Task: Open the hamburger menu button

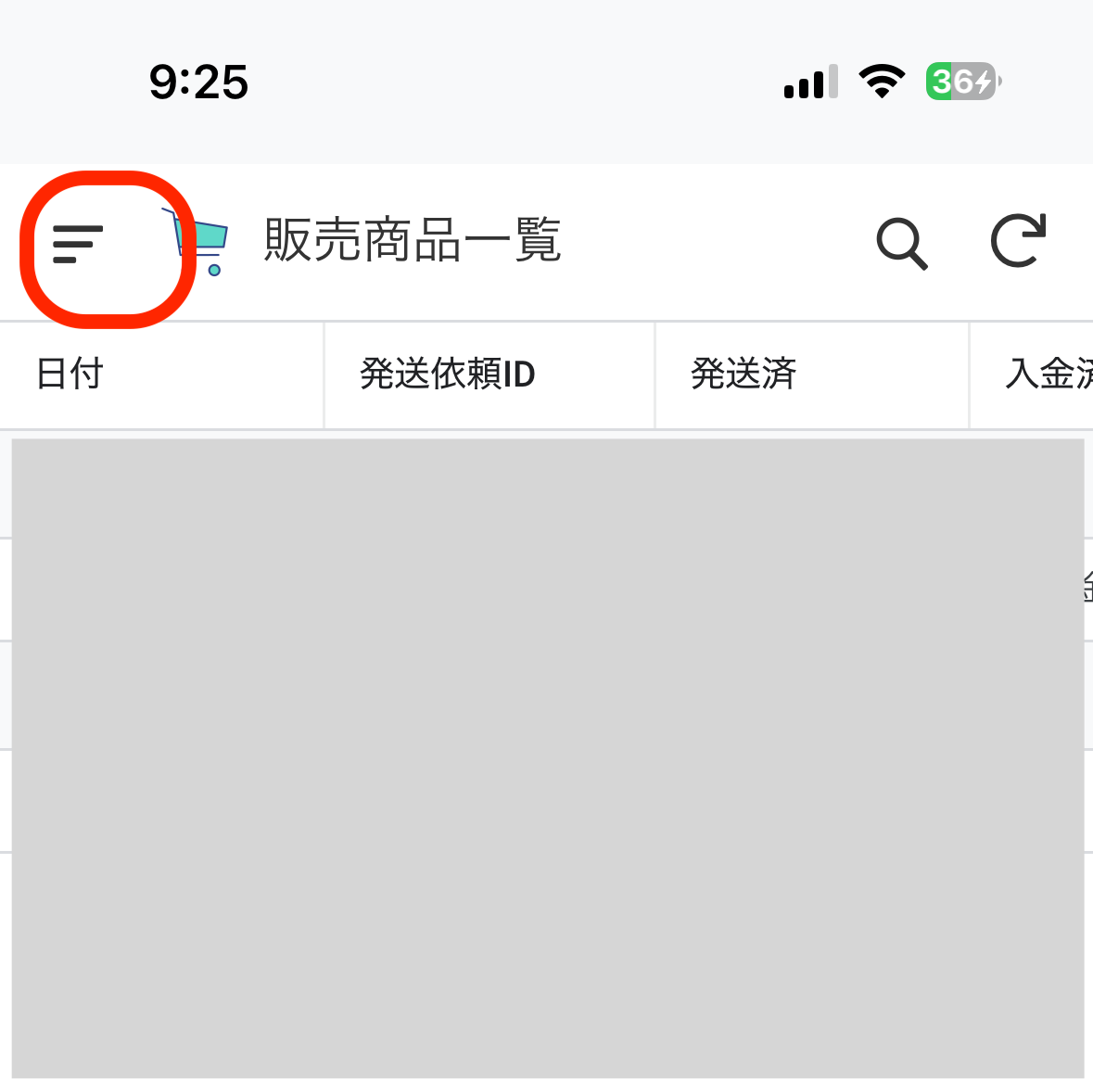Action: pyautogui.click(x=78, y=245)
